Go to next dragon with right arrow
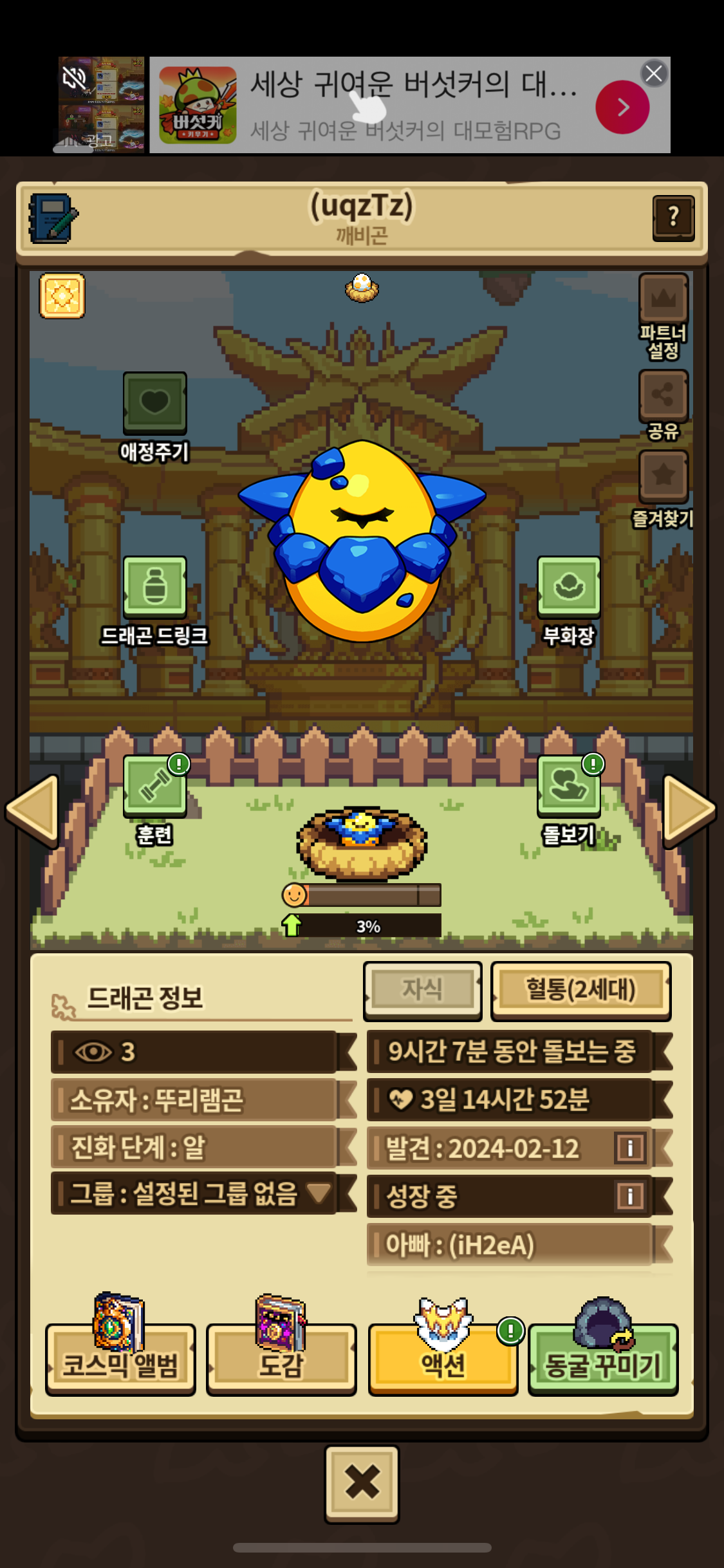Viewport: 724px width, 1568px height. click(689, 809)
